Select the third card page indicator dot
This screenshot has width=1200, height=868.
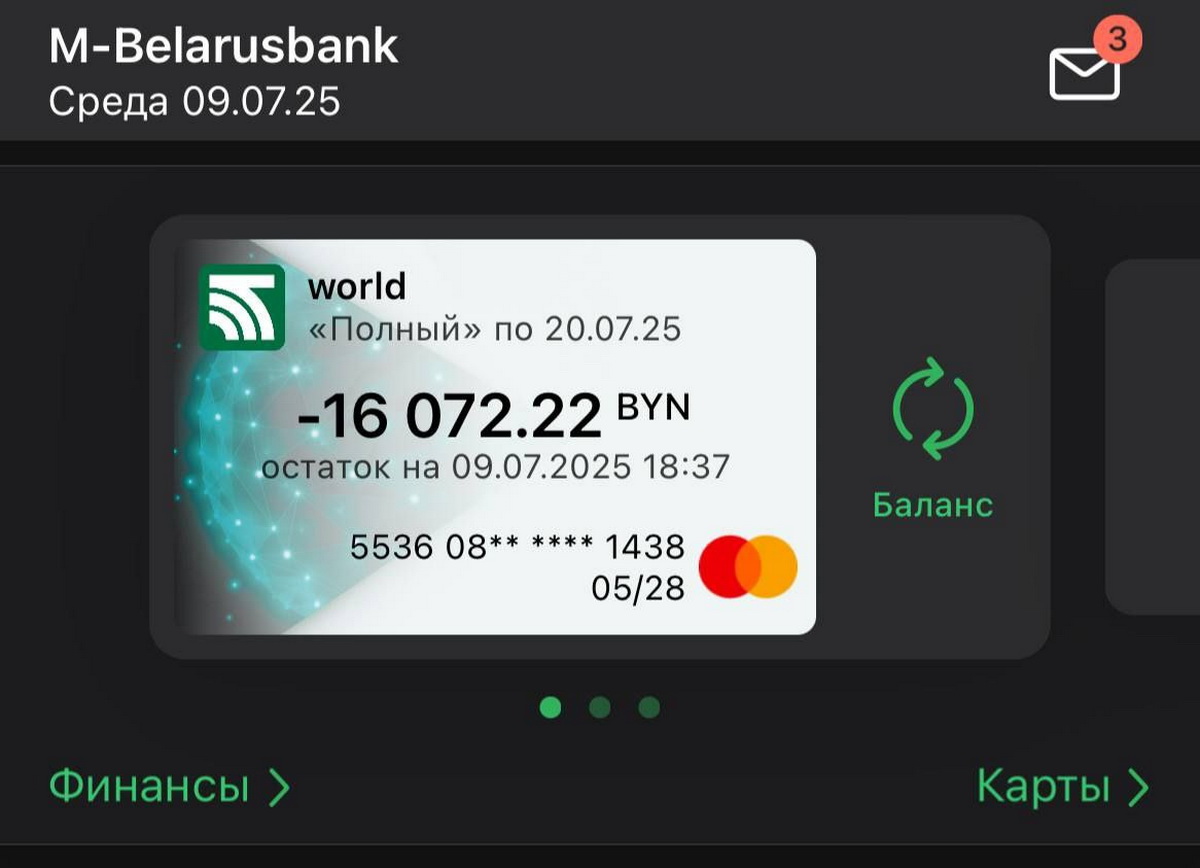(x=649, y=708)
